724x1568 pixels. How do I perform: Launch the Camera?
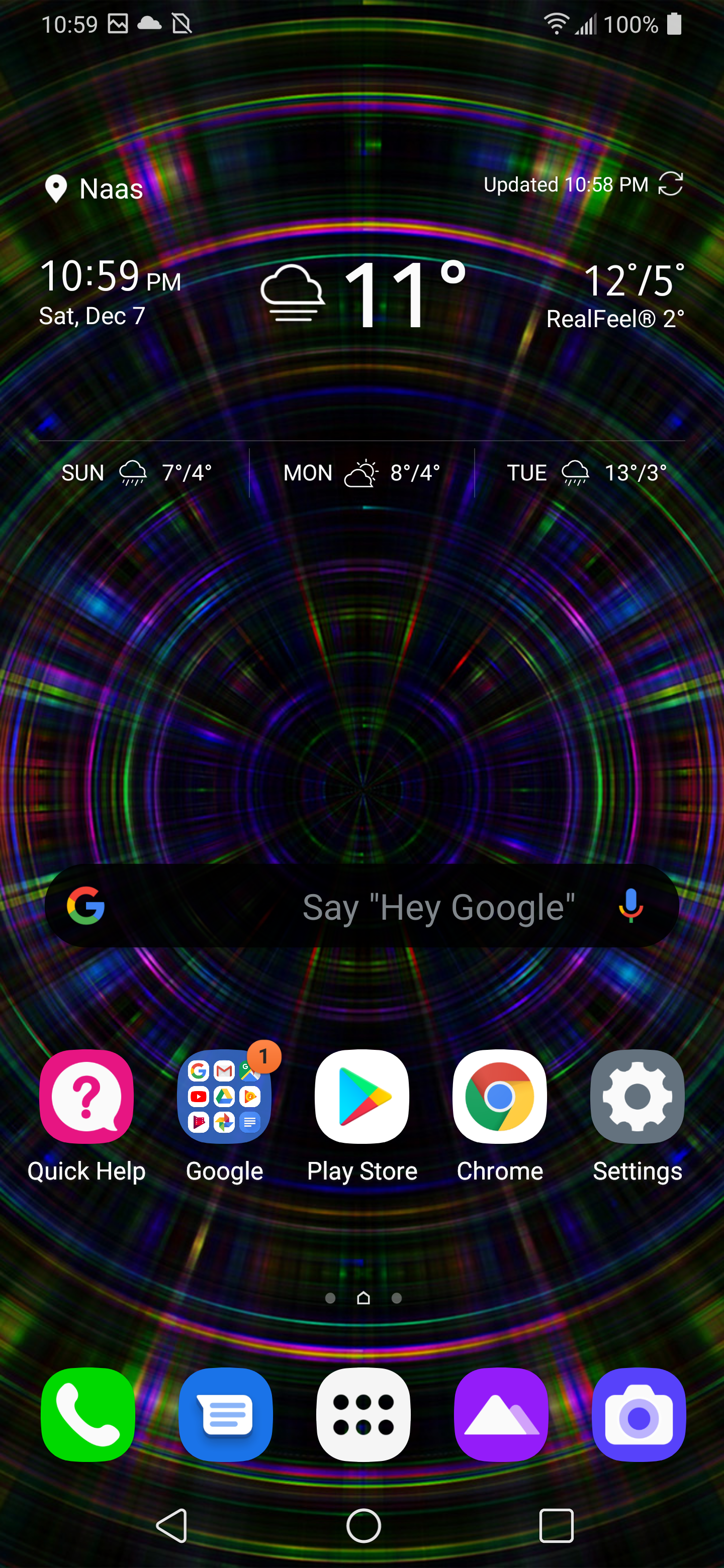coord(638,1414)
